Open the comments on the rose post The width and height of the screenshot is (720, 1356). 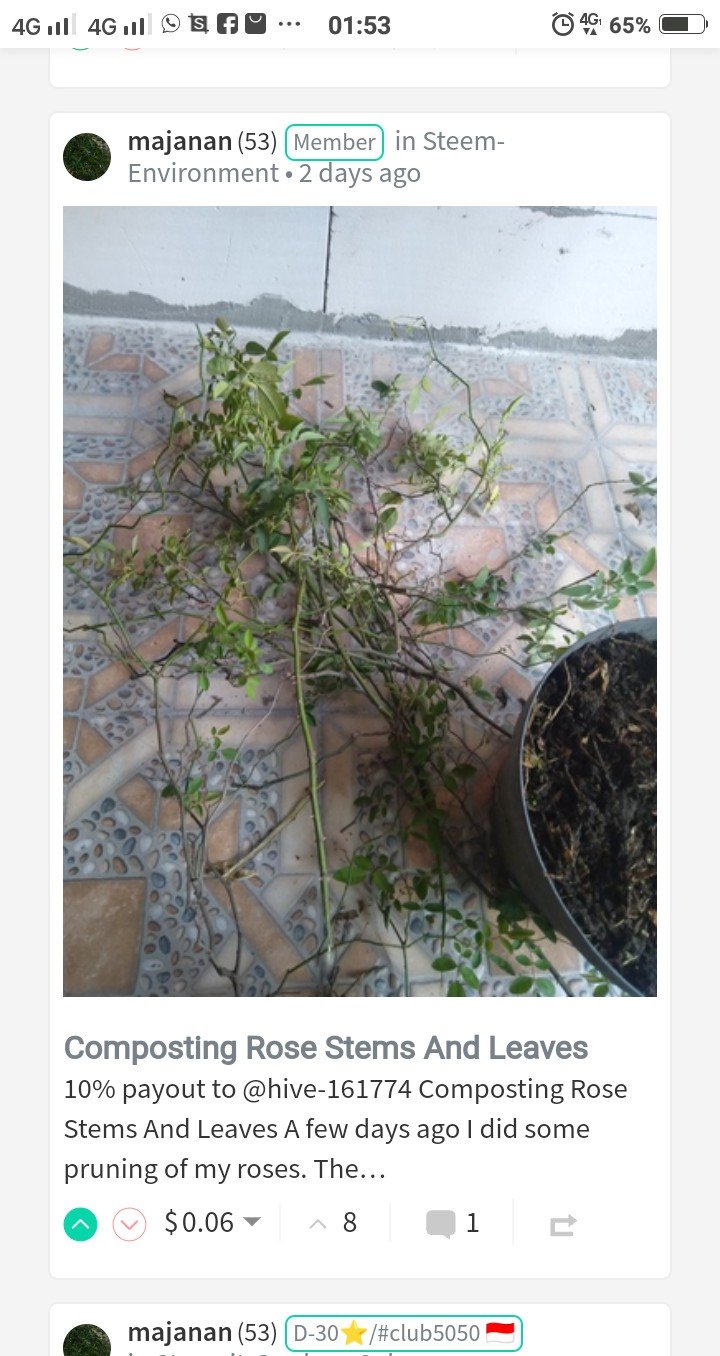[453, 1223]
